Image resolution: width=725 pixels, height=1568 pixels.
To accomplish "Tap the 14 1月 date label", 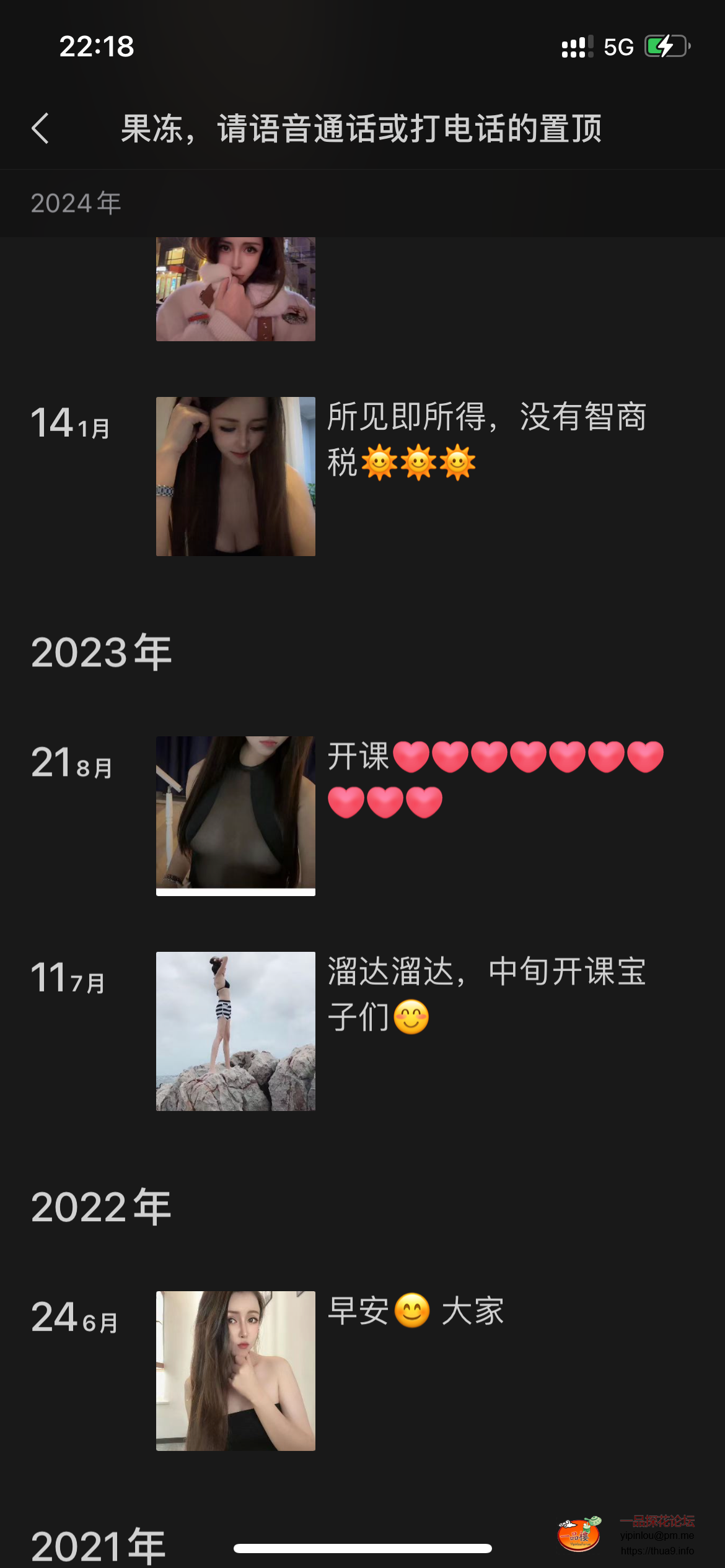I will (x=69, y=425).
